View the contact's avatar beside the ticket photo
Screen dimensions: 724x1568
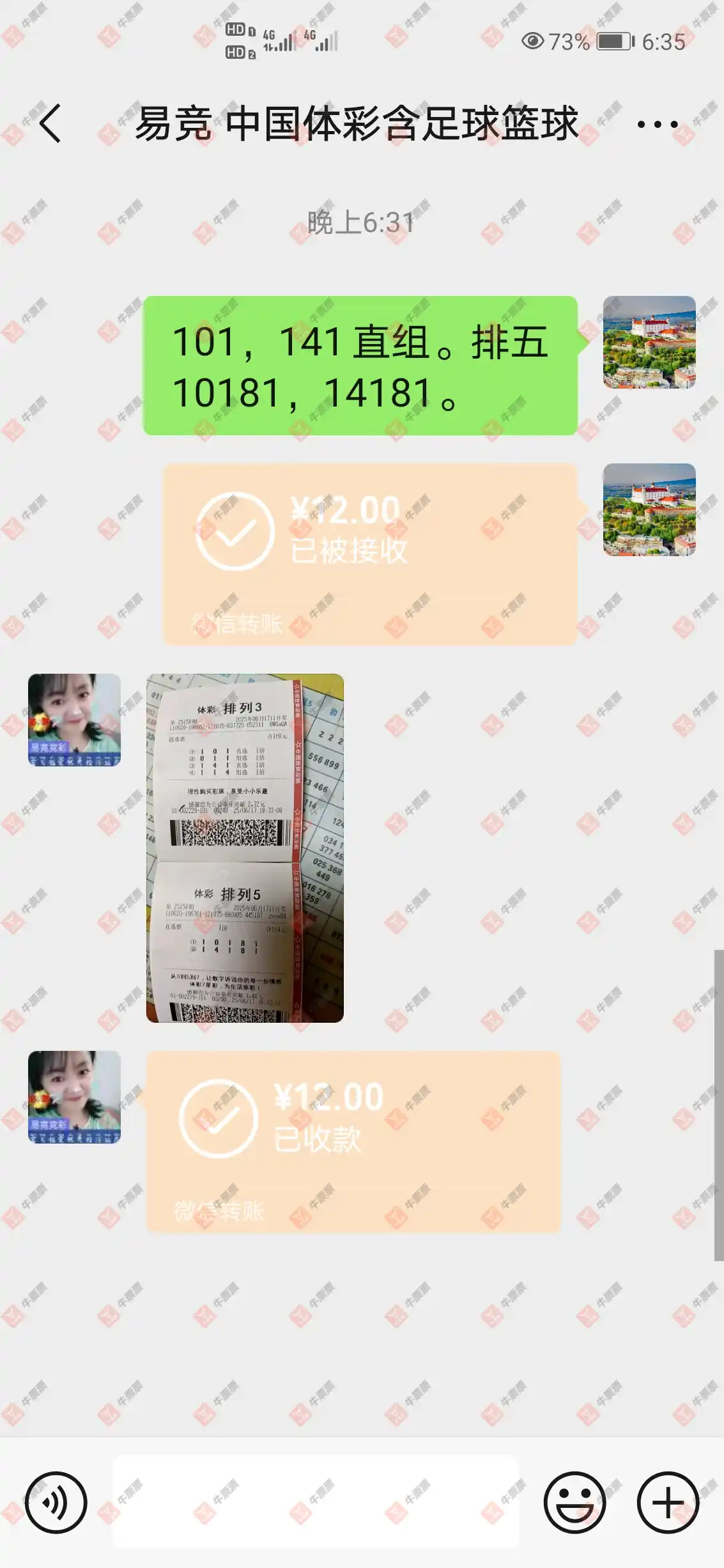click(x=74, y=720)
